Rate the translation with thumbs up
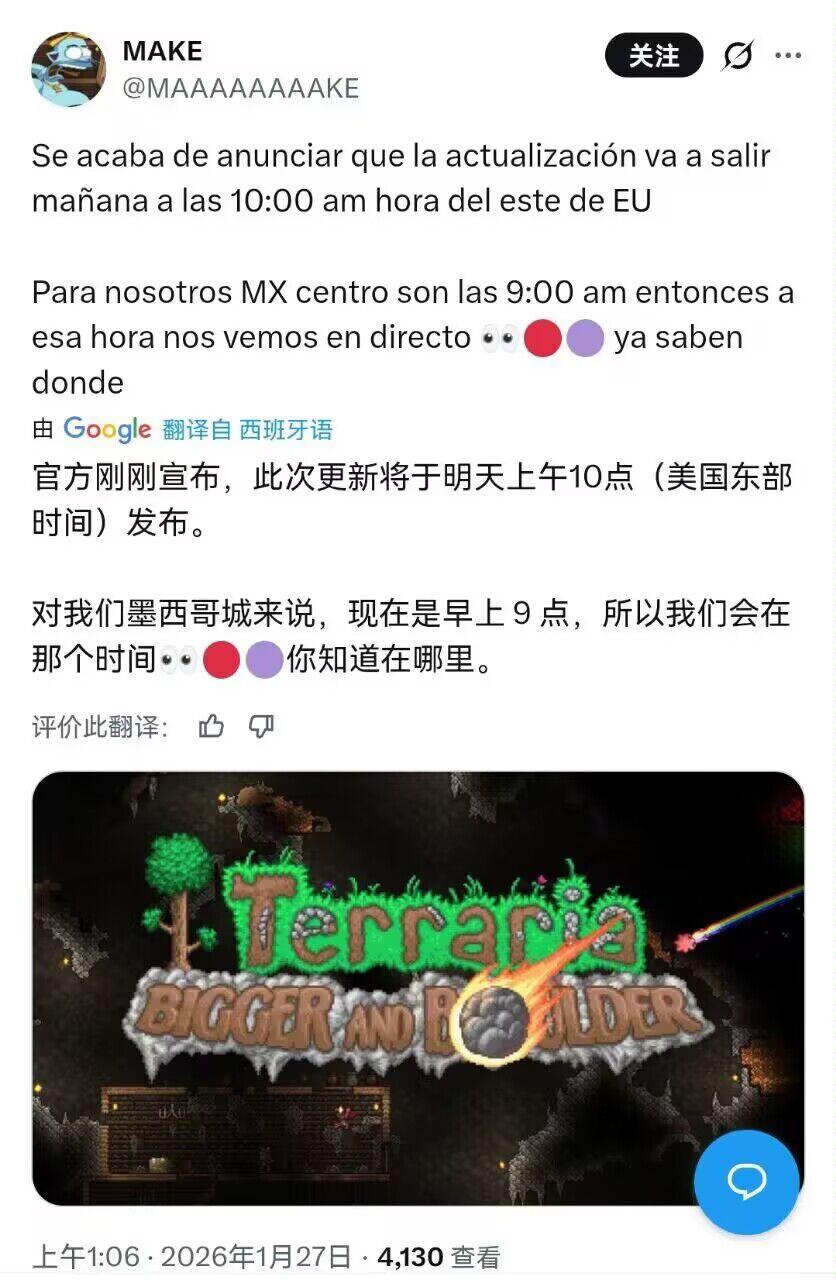The width and height of the screenshot is (836, 1280). tap(211, 727)
